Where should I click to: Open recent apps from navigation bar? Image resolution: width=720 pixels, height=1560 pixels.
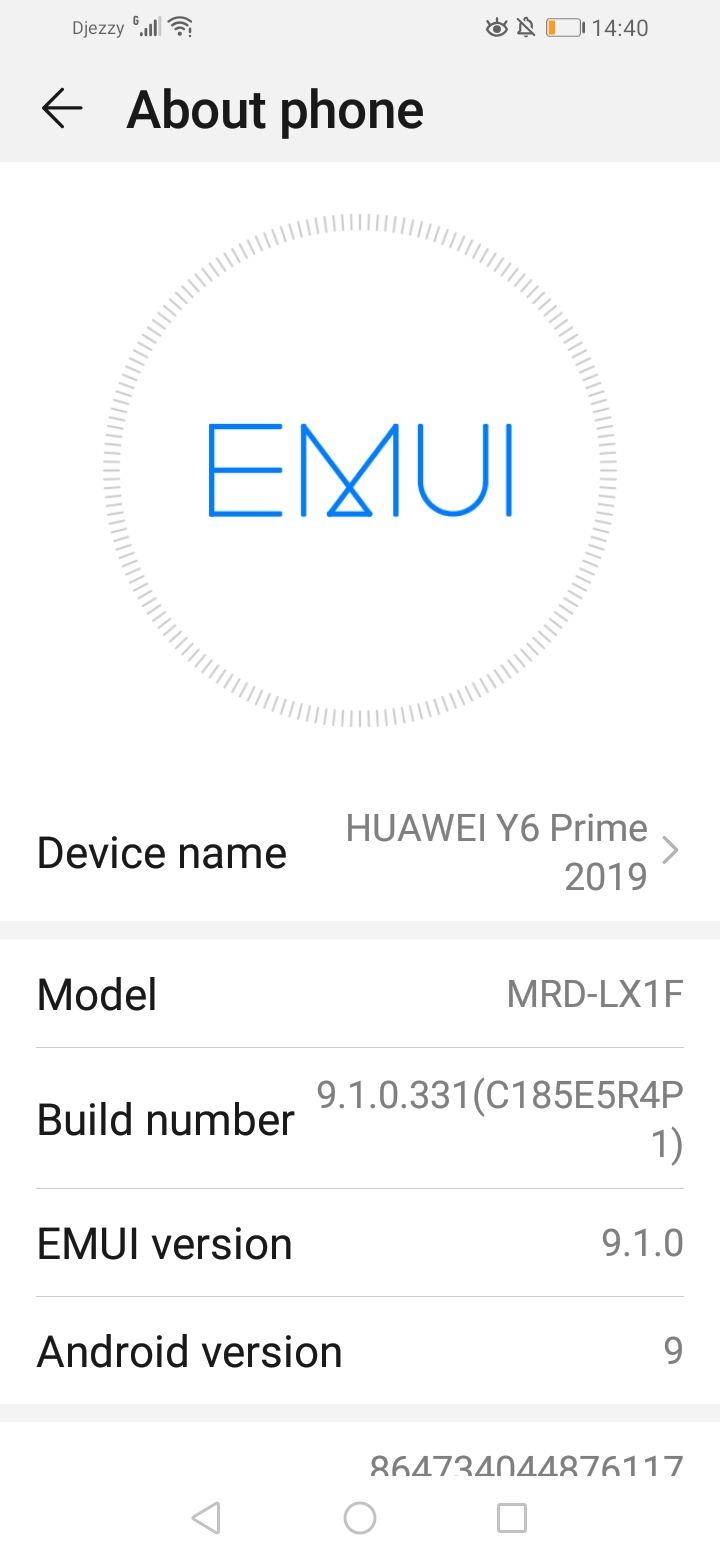pos(512,1518)
